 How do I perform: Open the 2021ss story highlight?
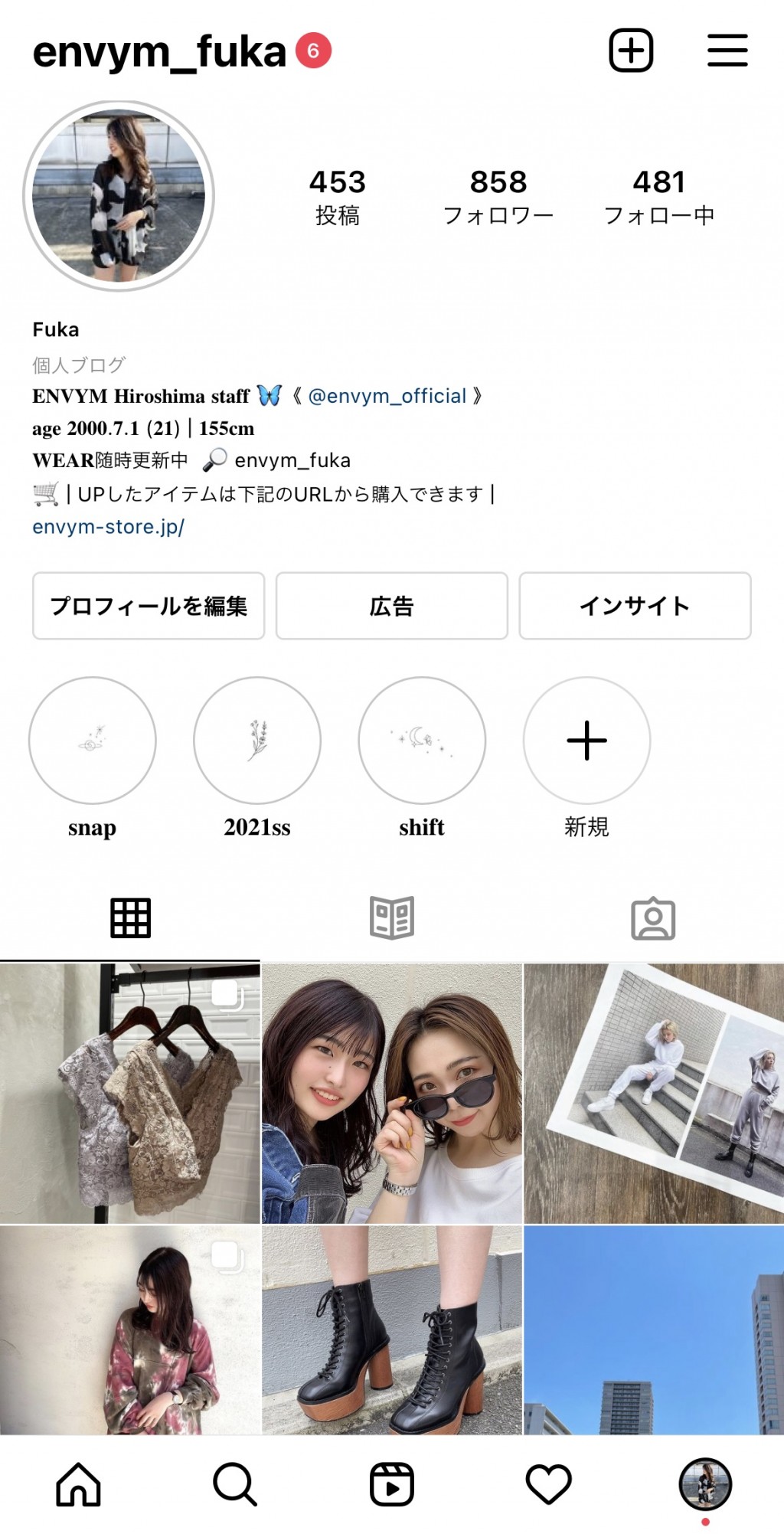257,741
